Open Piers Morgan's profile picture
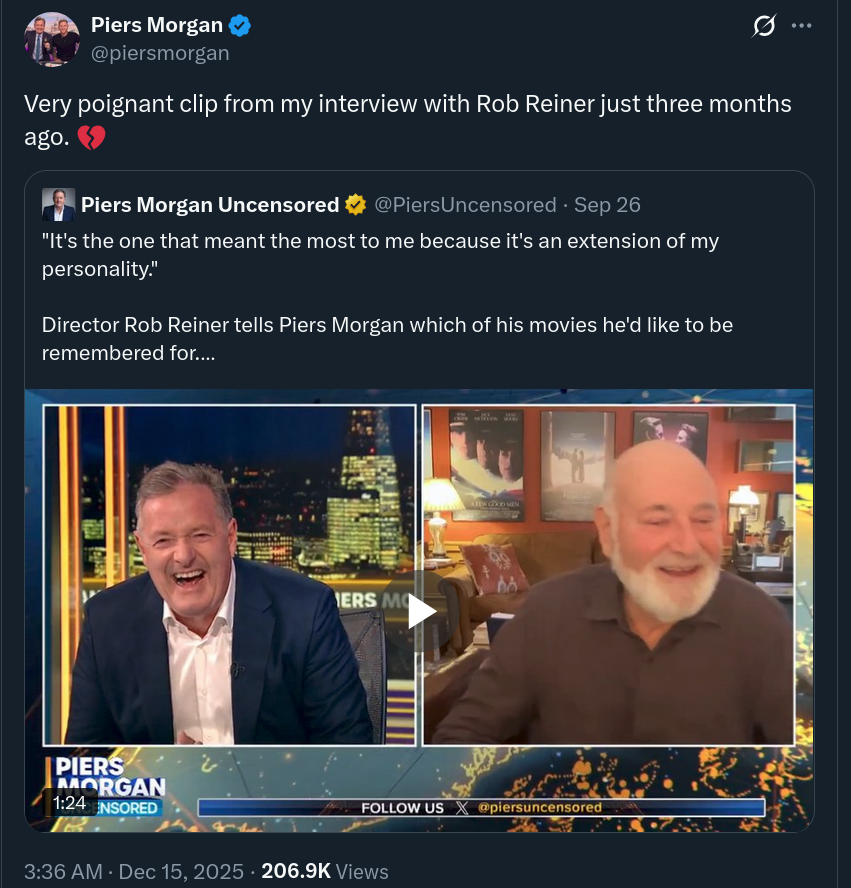 [52, 40]
